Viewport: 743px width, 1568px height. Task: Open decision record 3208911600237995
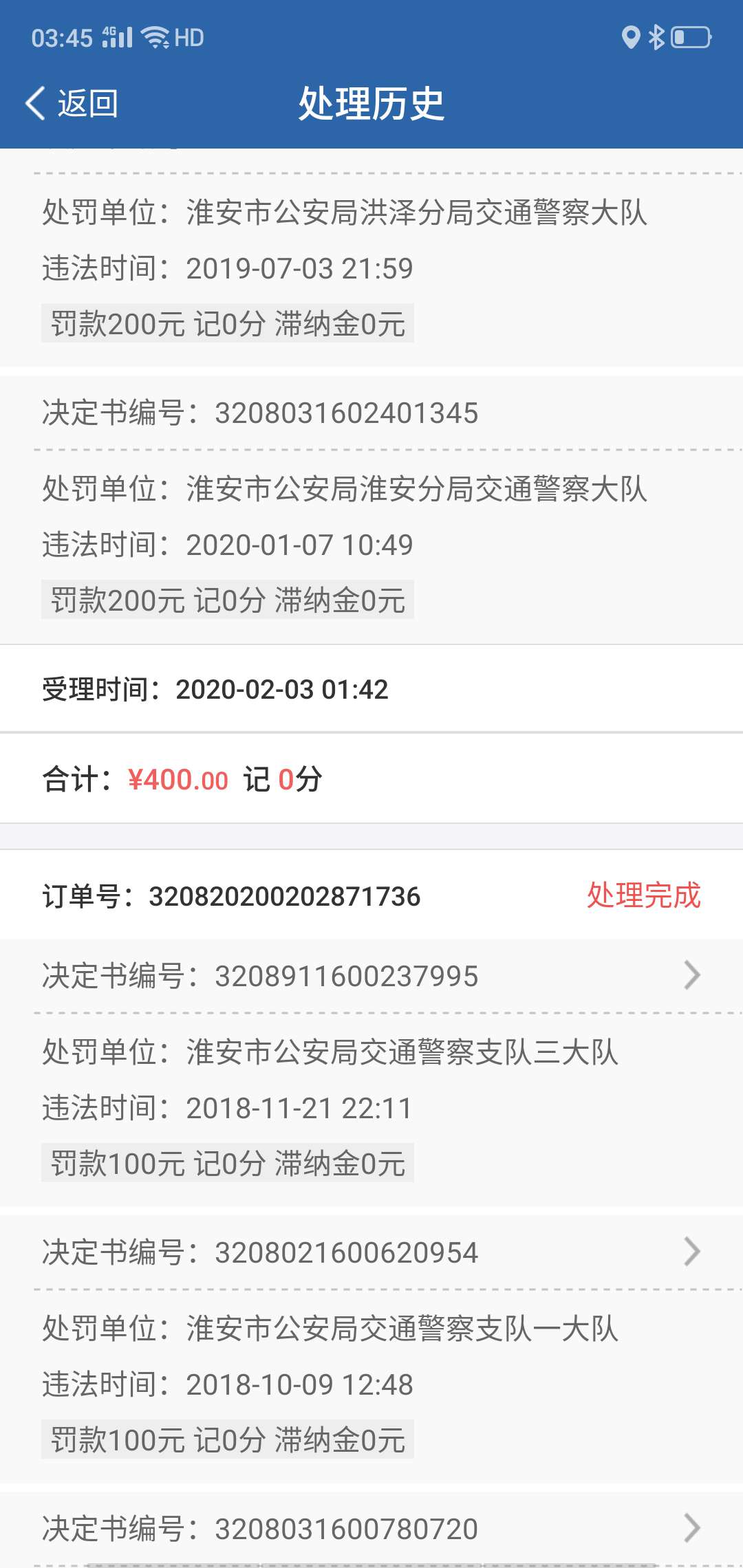(371, 976)
